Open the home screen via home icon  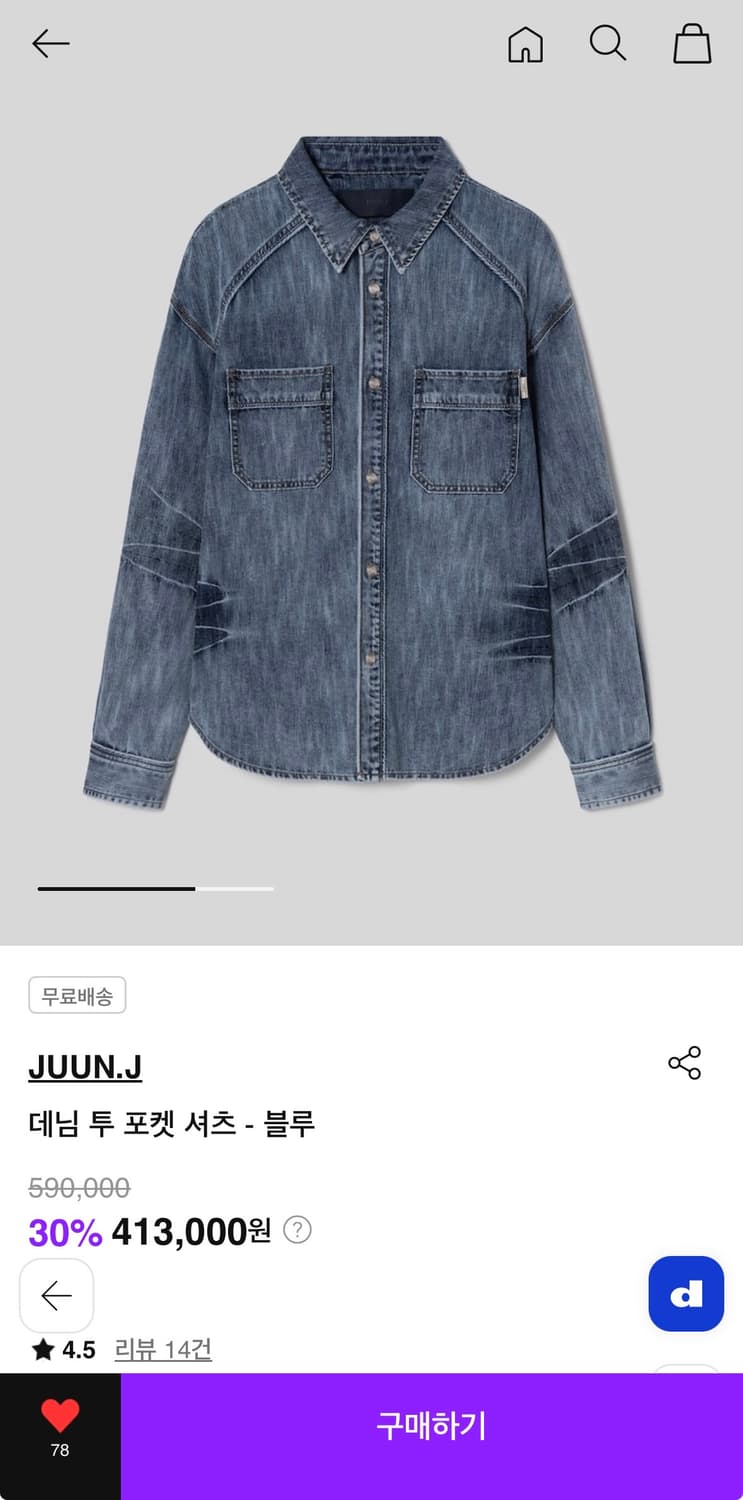tap(526, 43)
